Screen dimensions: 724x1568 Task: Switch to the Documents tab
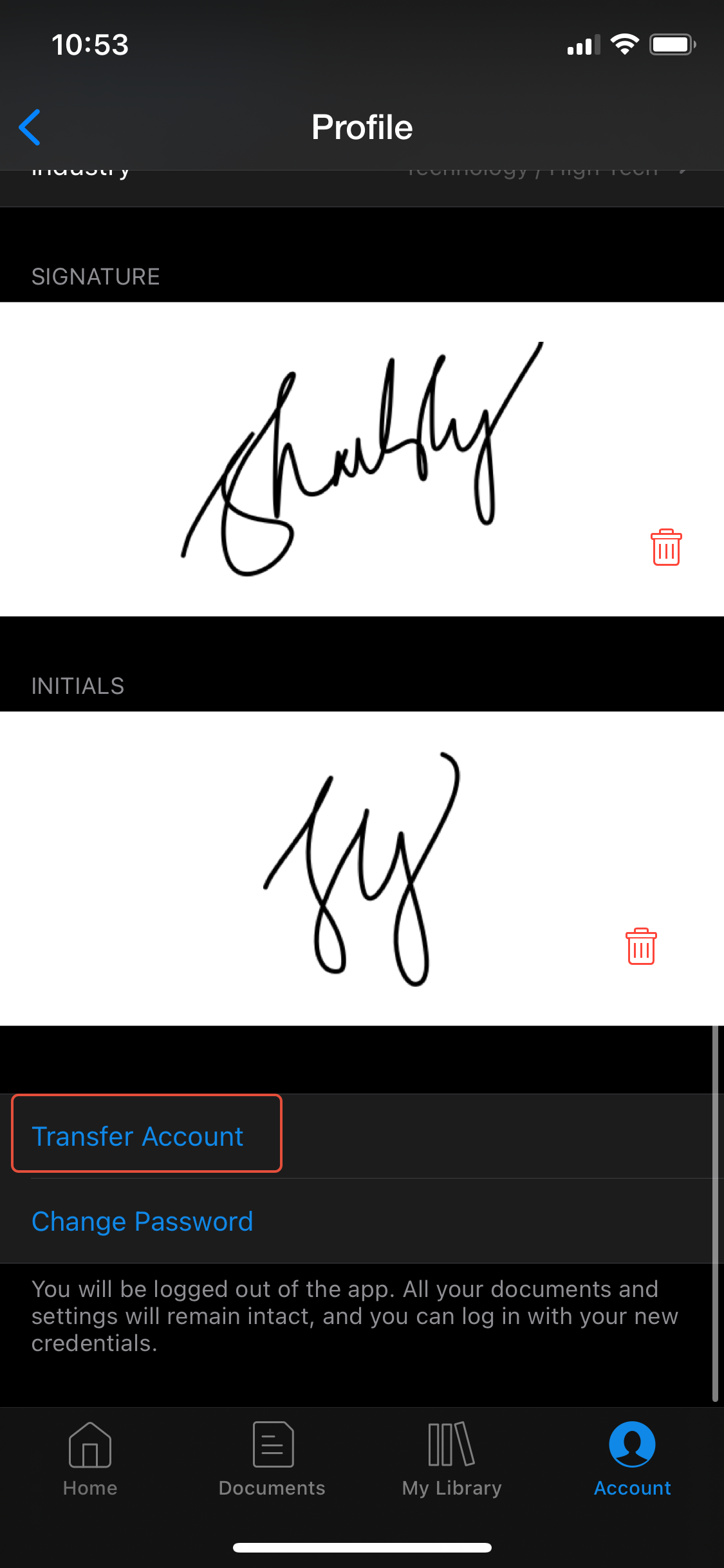272,1459
